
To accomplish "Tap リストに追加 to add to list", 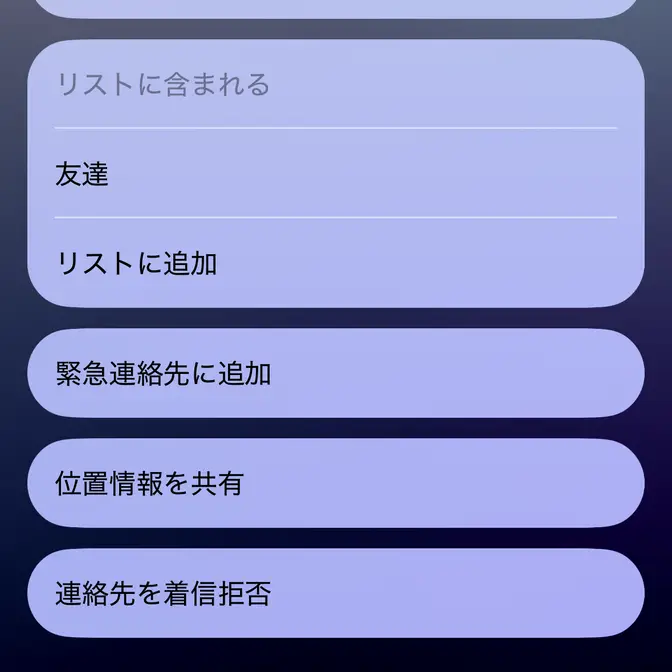I will click(335, 264).
